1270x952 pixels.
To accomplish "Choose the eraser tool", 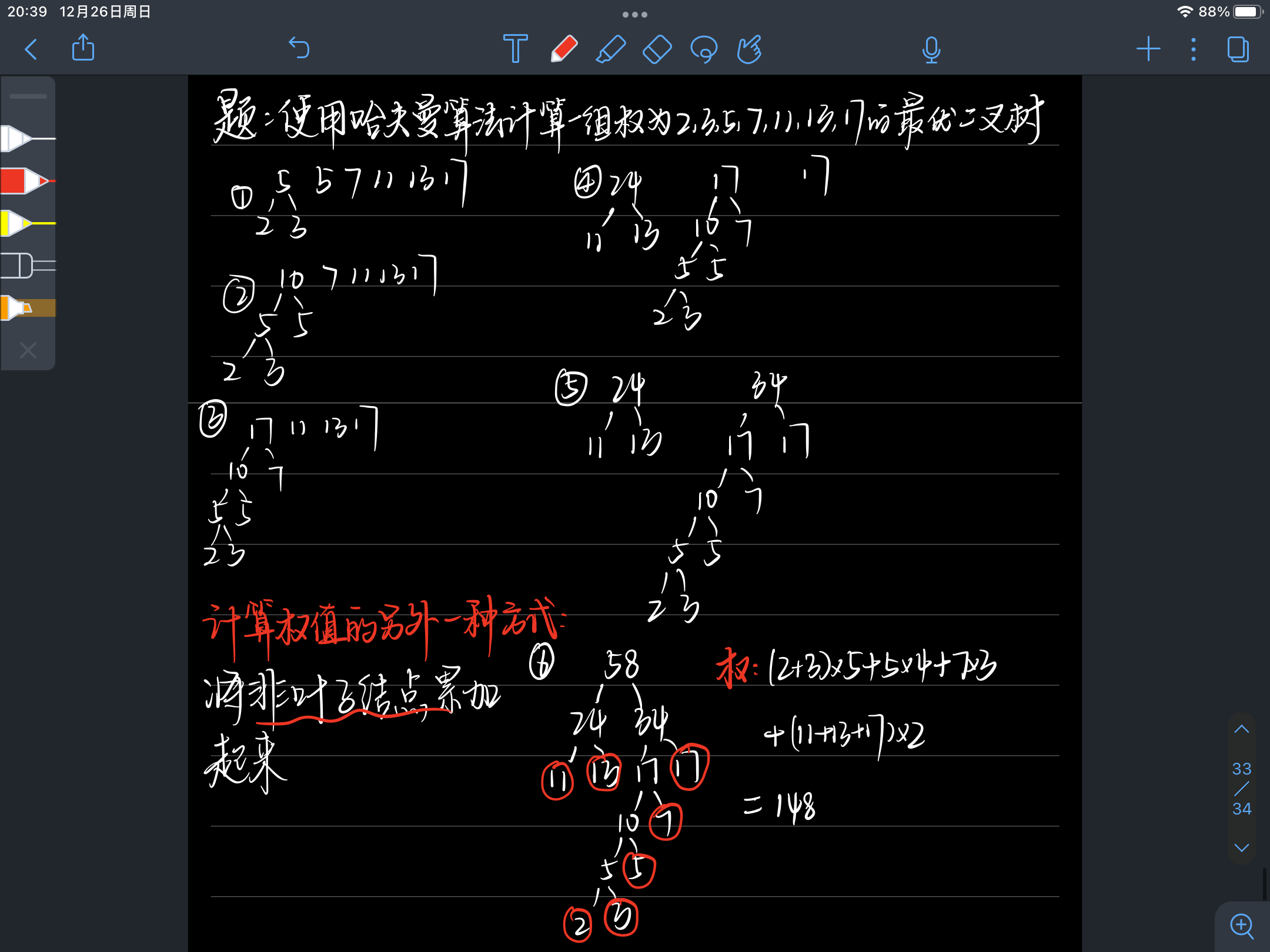I will click(x=657, y=49).
